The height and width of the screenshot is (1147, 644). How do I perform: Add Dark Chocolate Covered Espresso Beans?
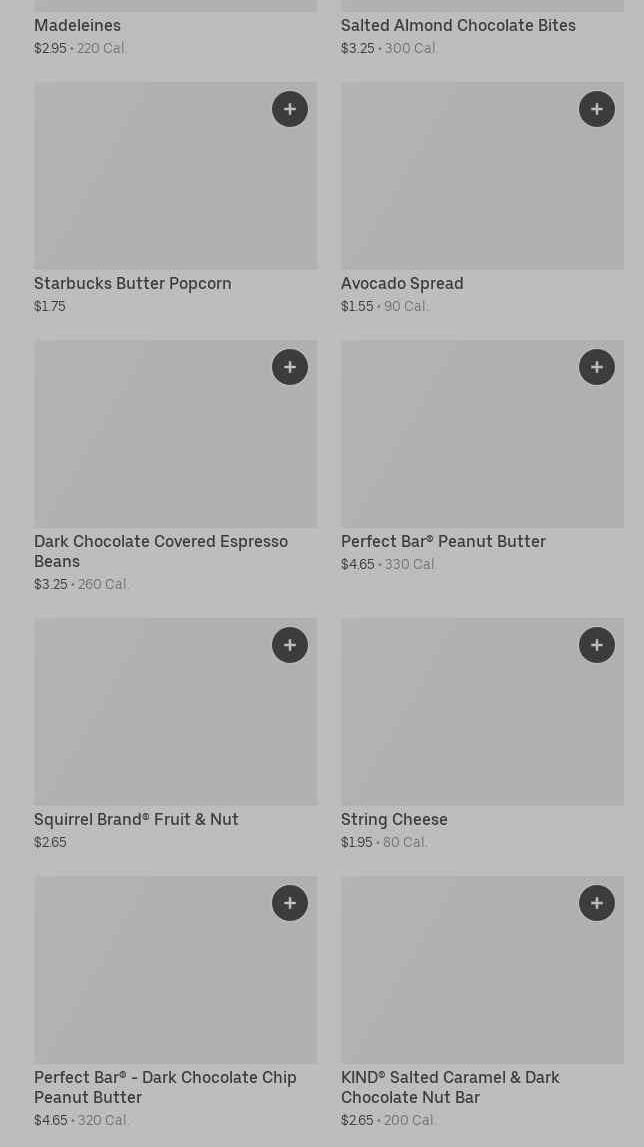tap(290, 367)
